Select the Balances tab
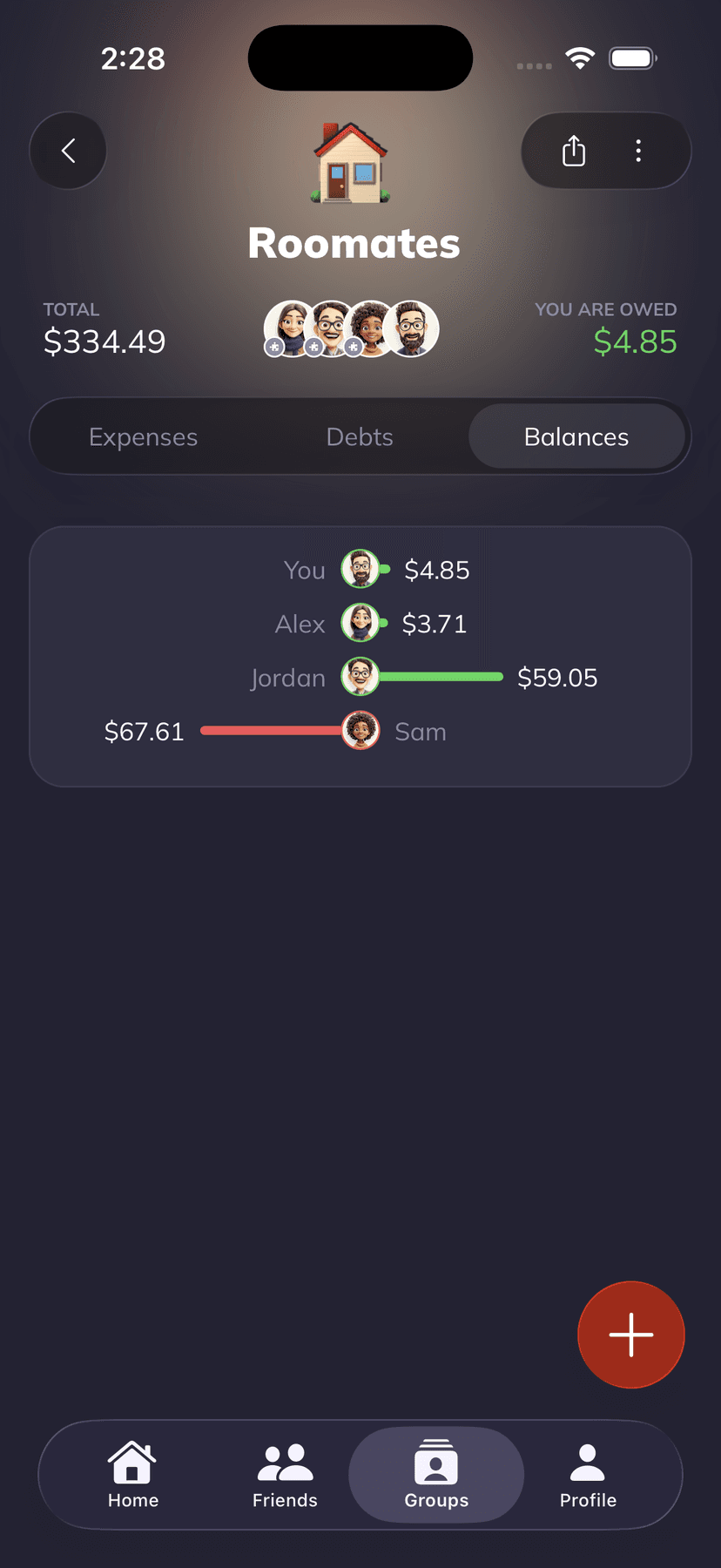Image resolution: width=721 pixels, height=1568 pixels. coord(577,436)
